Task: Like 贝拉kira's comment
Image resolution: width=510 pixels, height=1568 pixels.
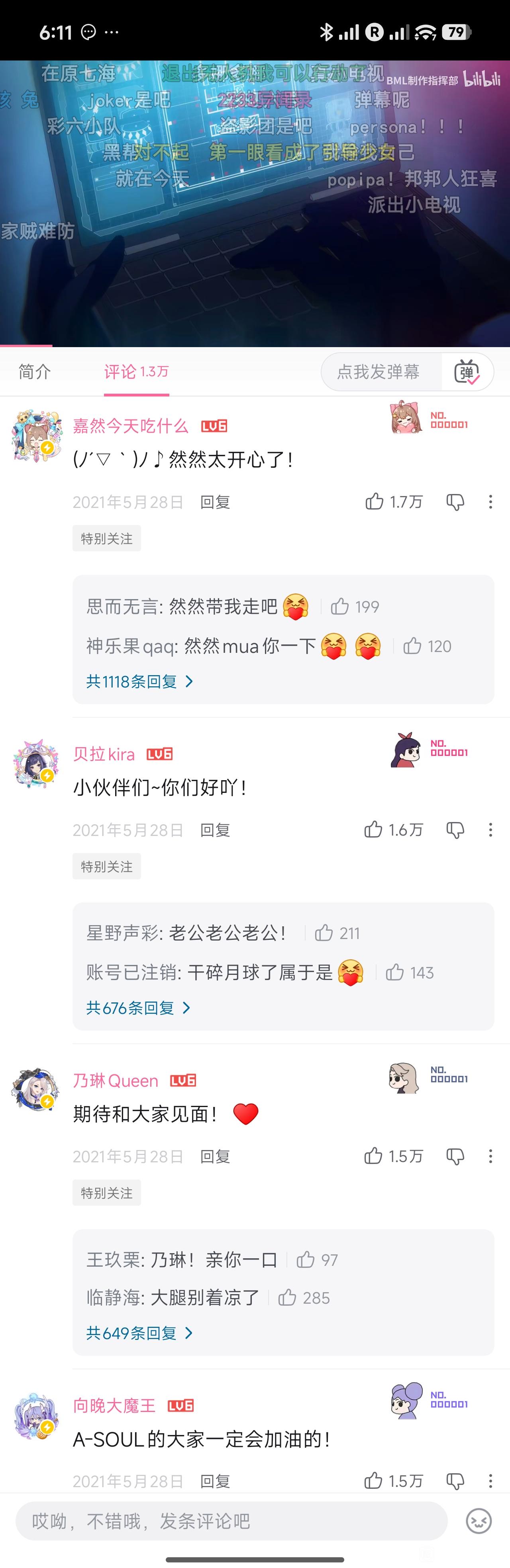Action: click(394, 830)
